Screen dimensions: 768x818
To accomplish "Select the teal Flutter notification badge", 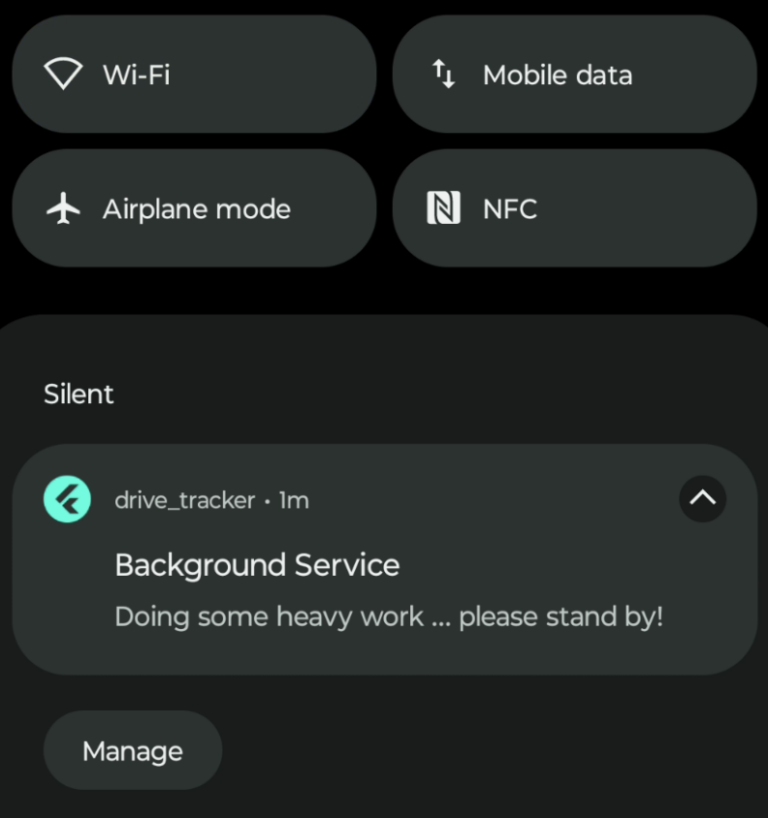I will tap(66, 498).
